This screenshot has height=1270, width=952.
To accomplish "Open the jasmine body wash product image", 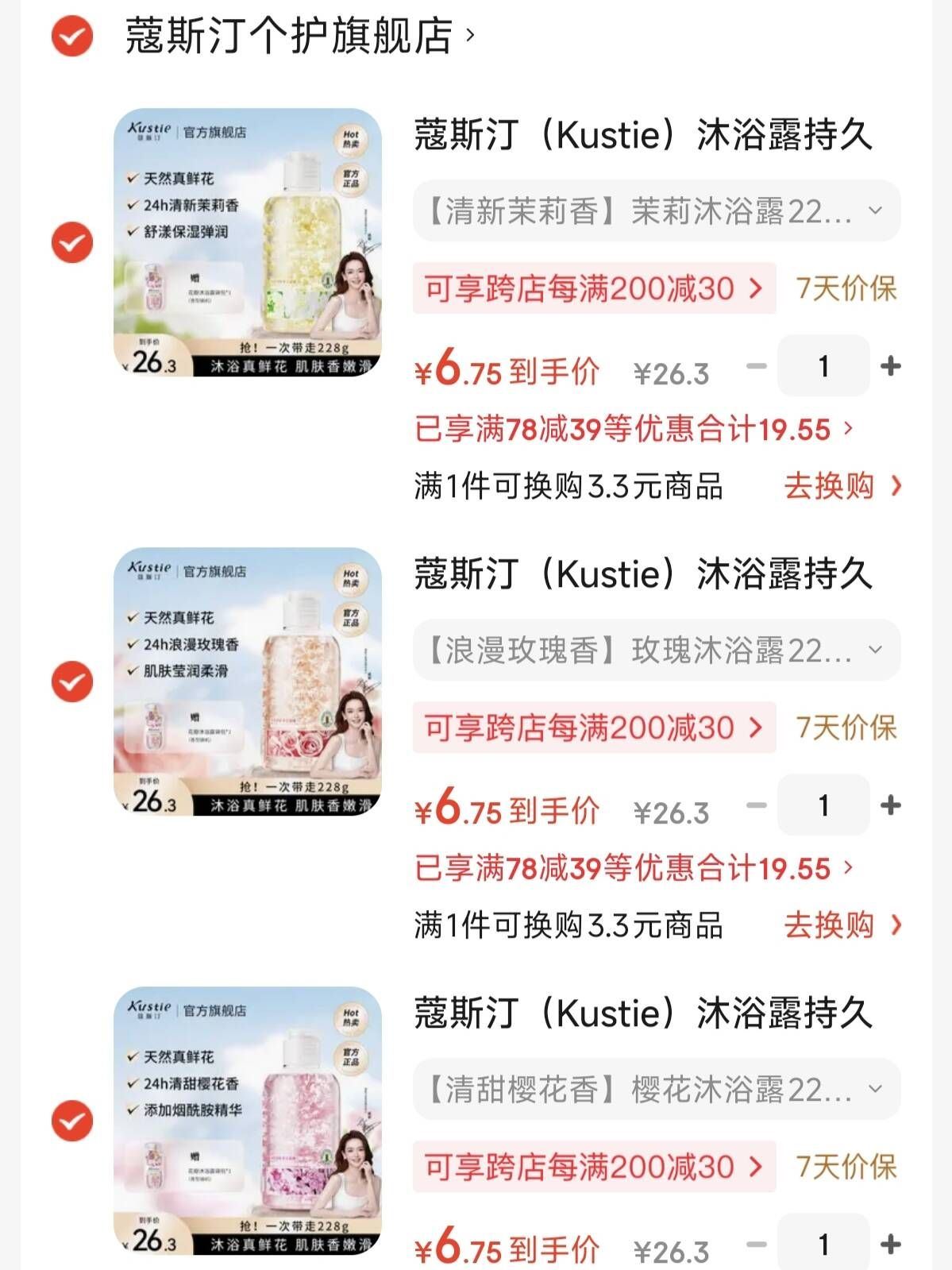I will pos(247,242).
